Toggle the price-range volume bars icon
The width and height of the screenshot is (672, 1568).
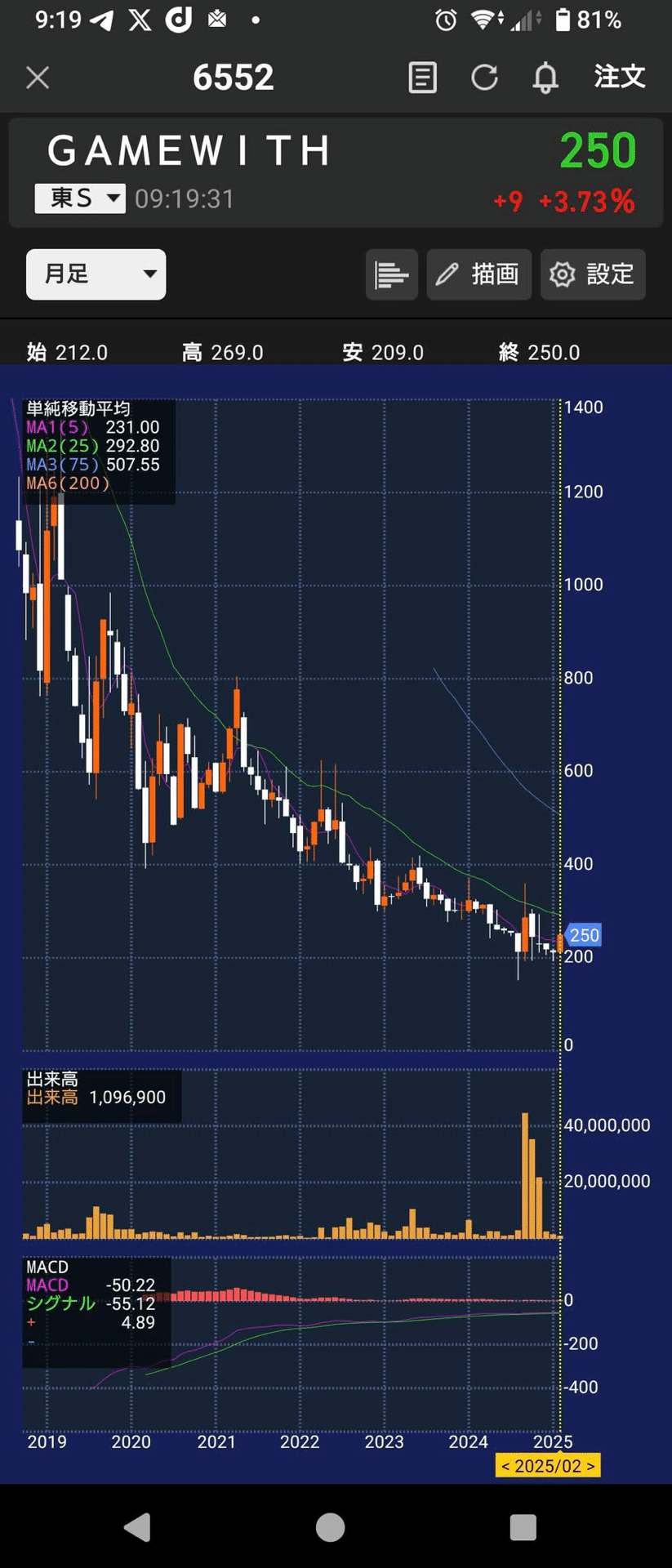(392, 274)
